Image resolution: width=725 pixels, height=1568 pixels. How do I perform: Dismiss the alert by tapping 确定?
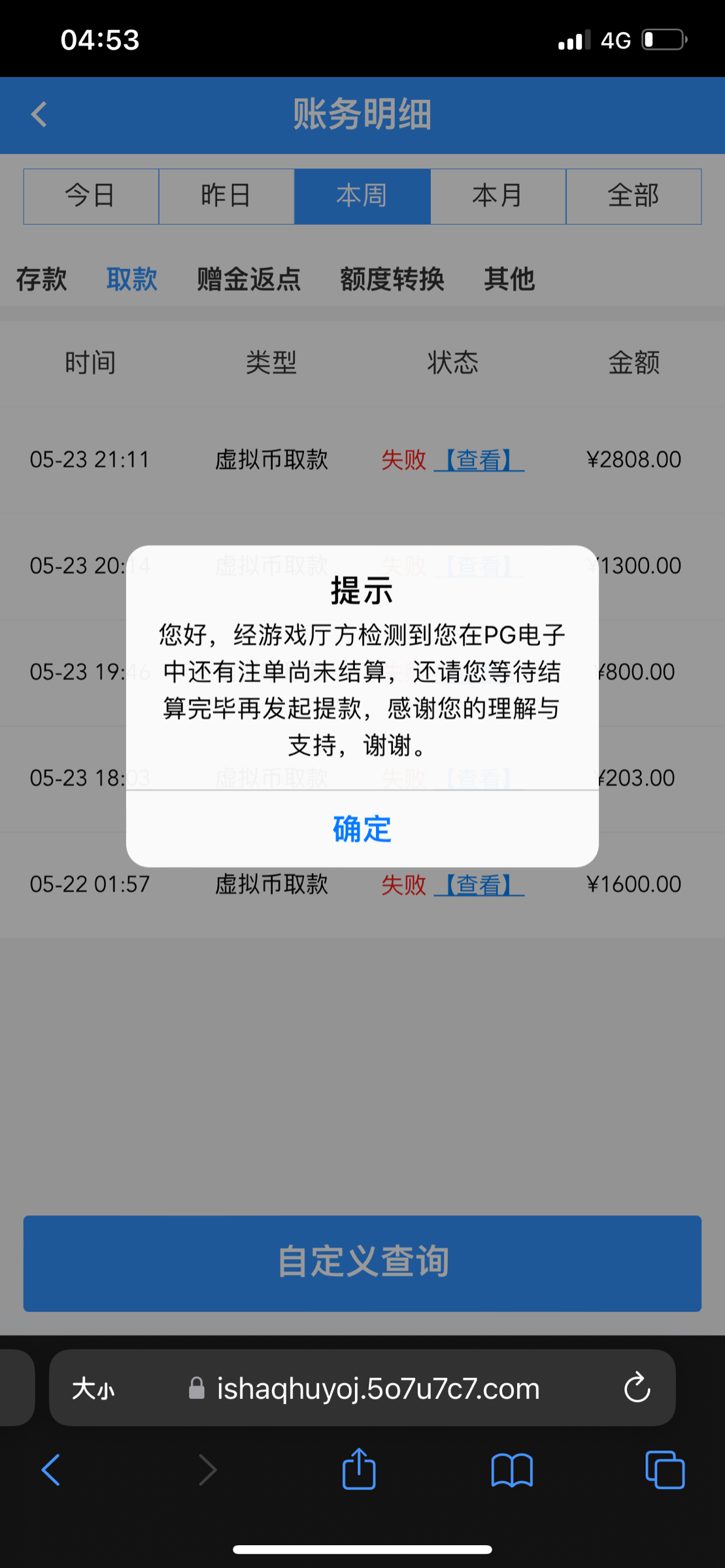click(362, 830)
